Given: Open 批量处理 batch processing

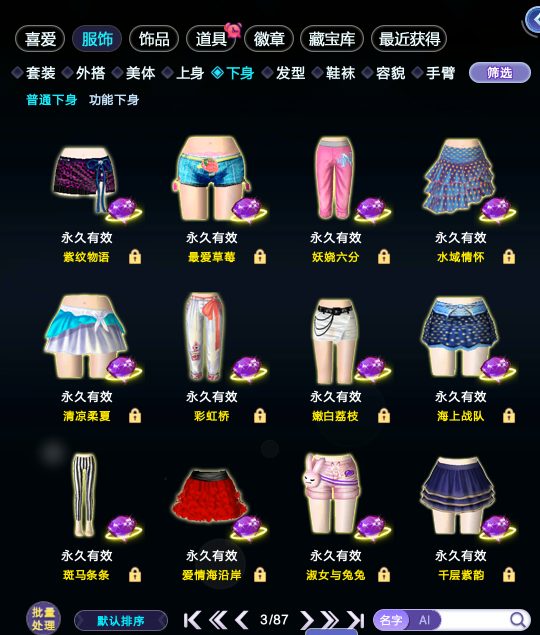Looking at the screenshot, I should pyautogui.click(x=43, y=619).
